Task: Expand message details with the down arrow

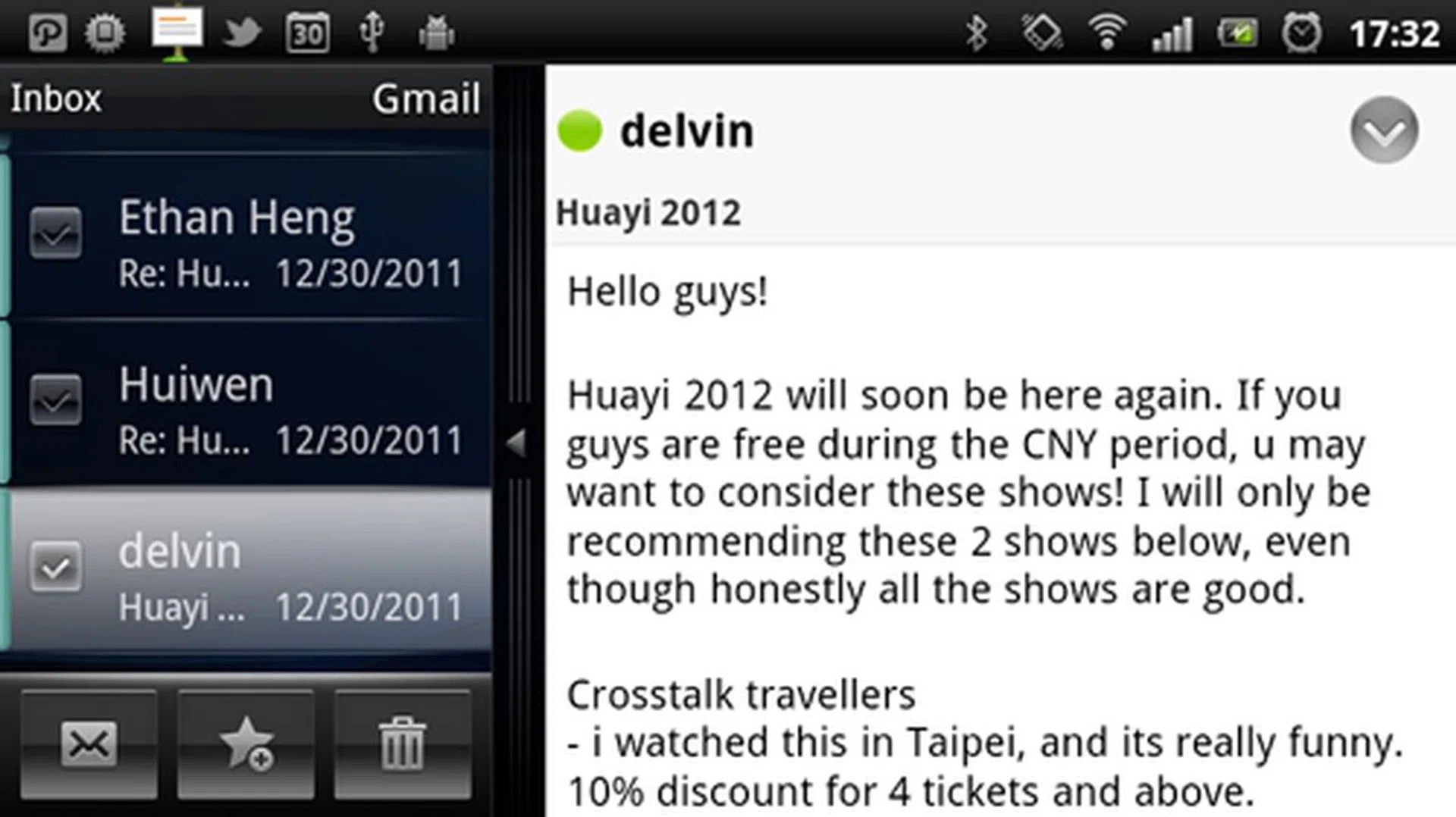Action: coord(1384,130)
